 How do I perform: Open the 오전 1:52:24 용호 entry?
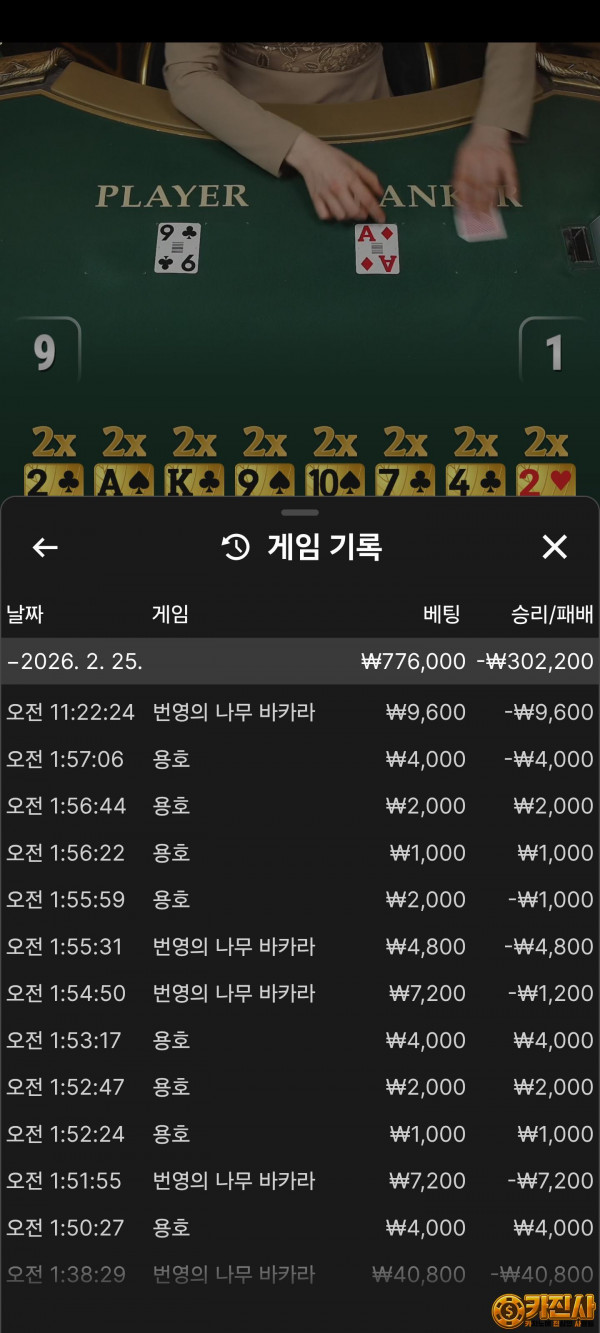300,1134
